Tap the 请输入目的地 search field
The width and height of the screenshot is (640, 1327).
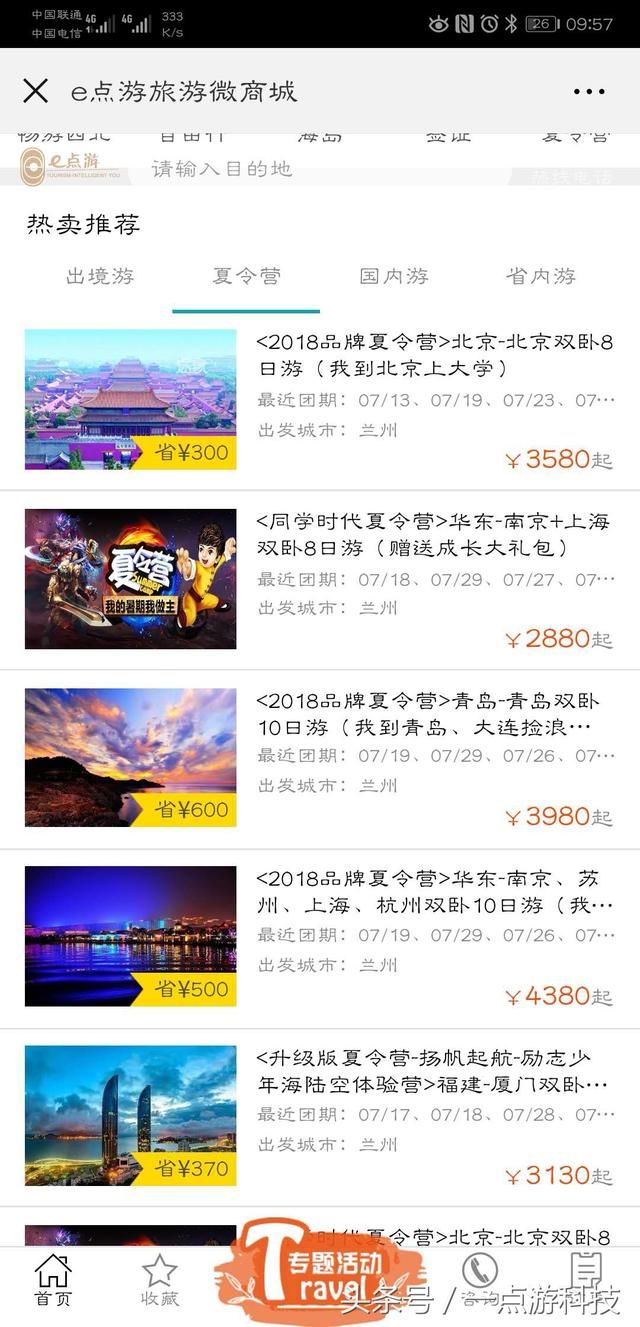pyautogui.click(x=222, y=169)
